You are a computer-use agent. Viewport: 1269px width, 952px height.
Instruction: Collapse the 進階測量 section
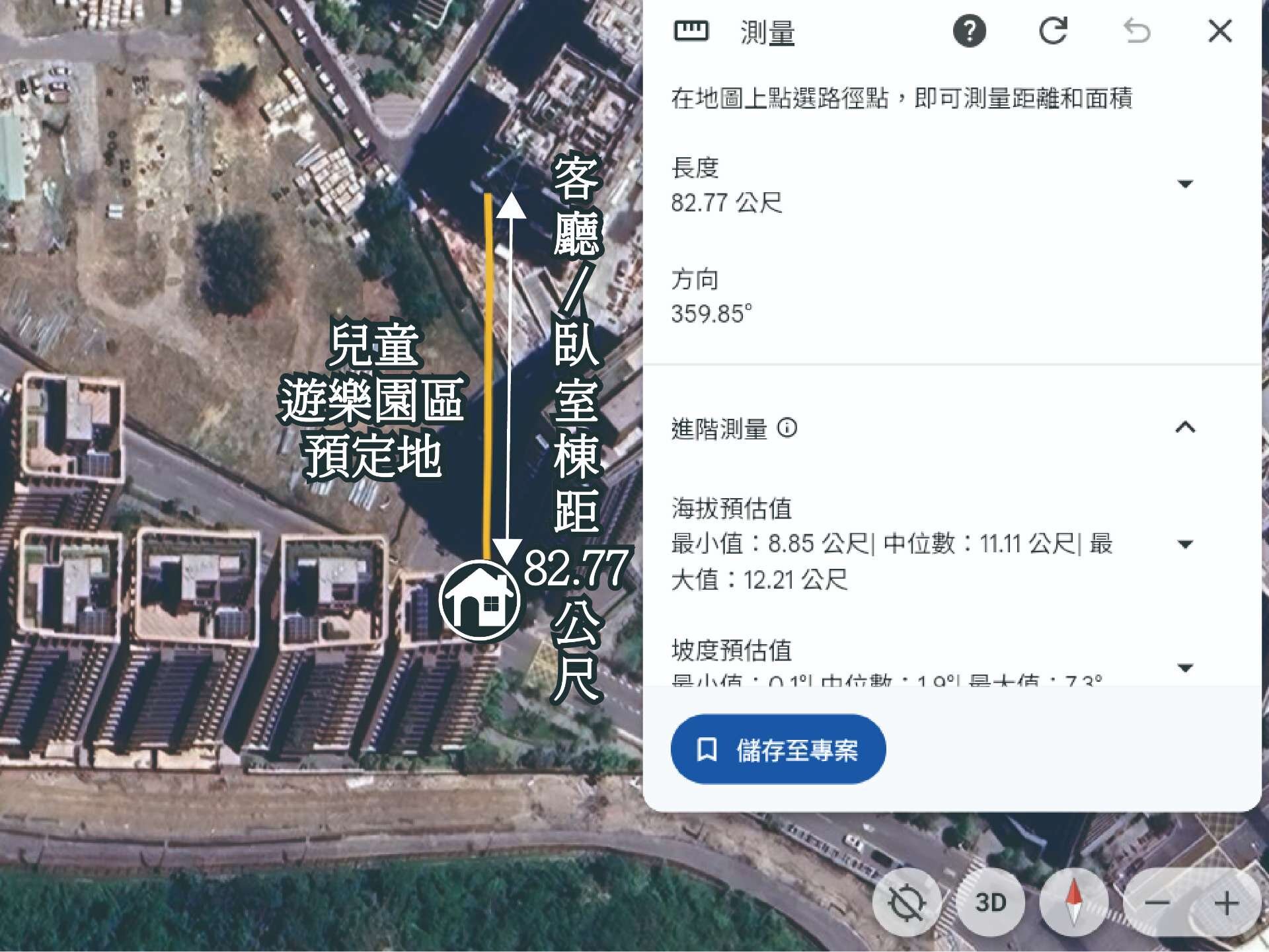click(1185, 427)
